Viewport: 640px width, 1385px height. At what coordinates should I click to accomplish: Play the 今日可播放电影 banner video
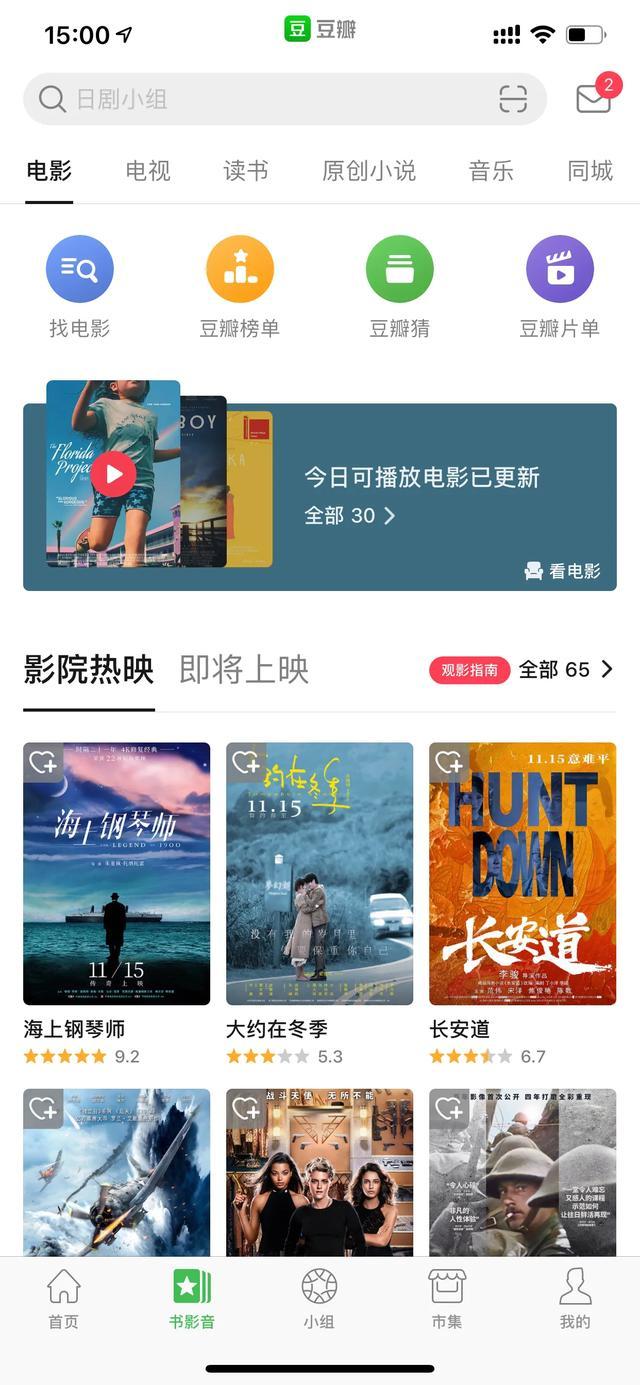(x=113, y=473)
